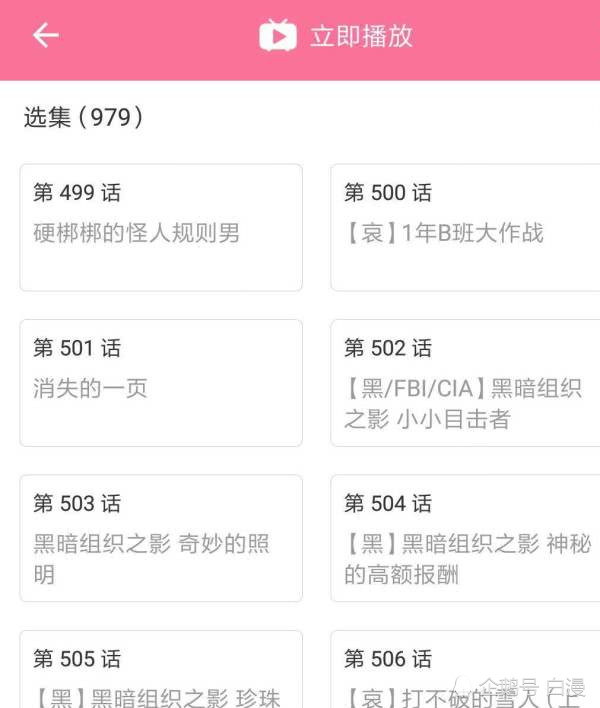Viewport: 600px width, 708px height.
Task: Choose episode 505 card
Action: pos(161,669)
